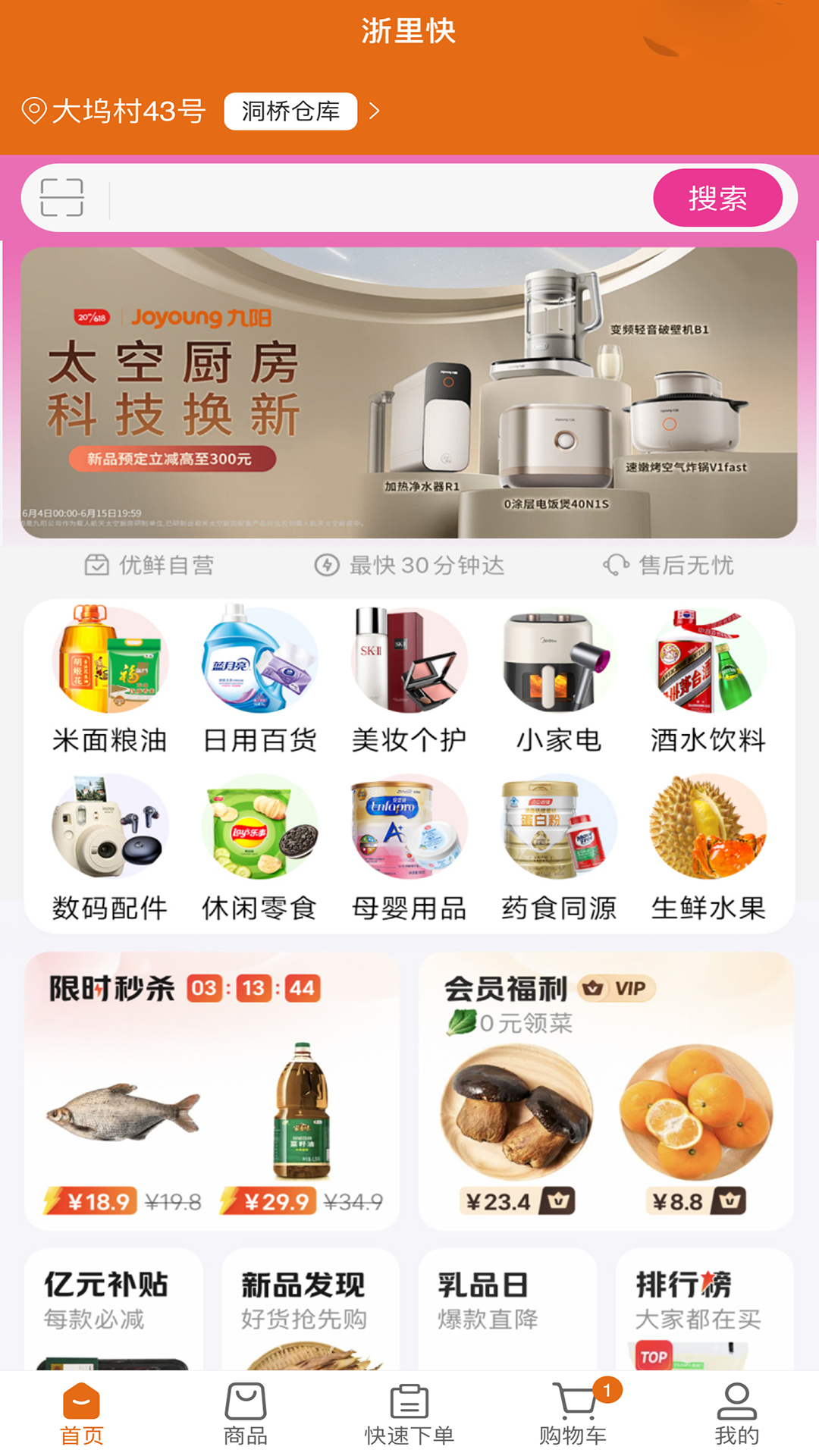Select the 酒水饮料 category
Image resolution: width=819 pixels, height=1456 pixels.
(708, 679)
